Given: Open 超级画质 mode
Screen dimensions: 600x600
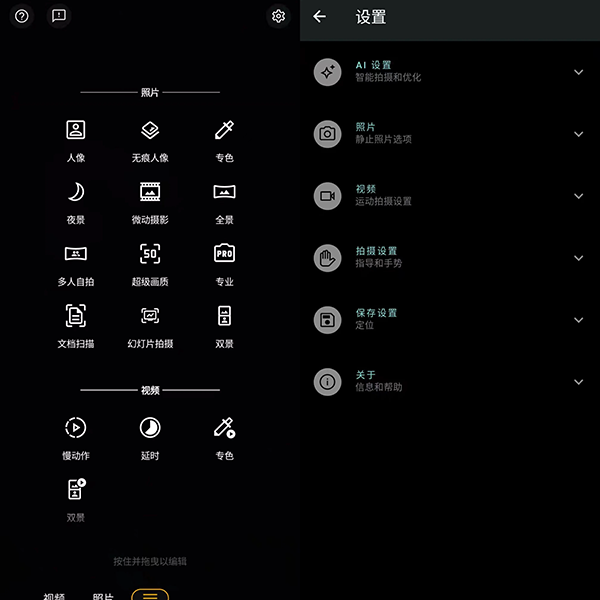Looking at the screenshot, I should 150,263.
